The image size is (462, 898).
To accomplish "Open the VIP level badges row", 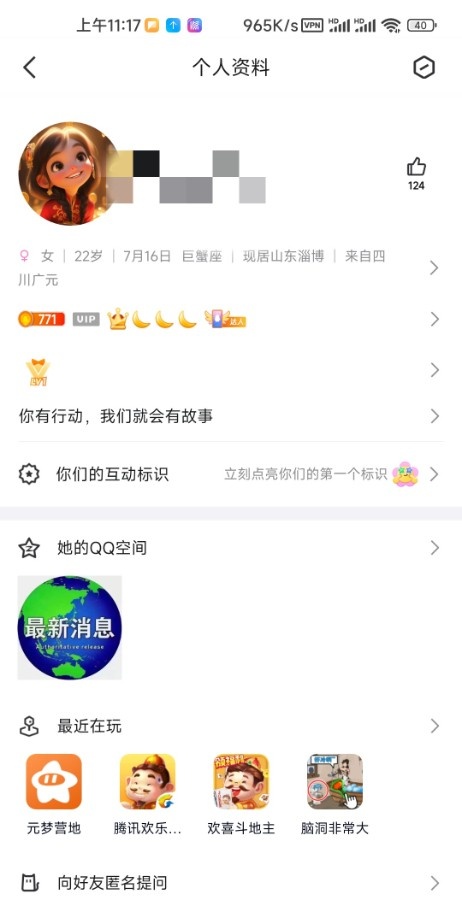I will click(231, 319).
